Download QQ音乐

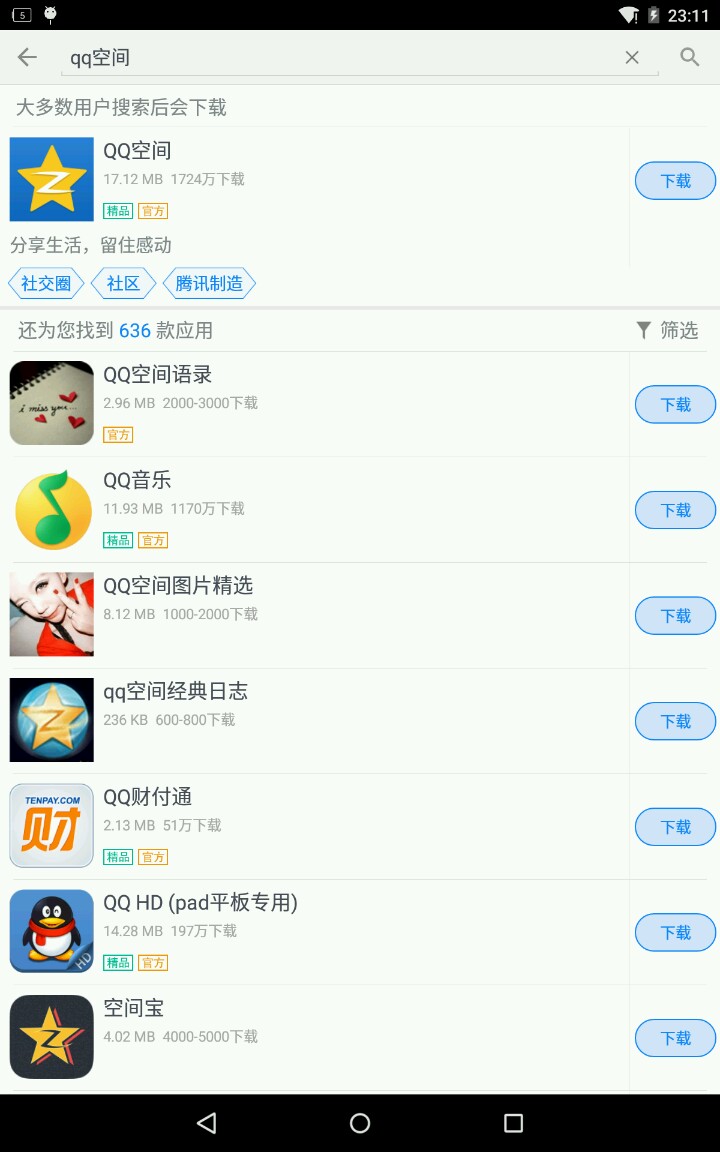(675, 510)
